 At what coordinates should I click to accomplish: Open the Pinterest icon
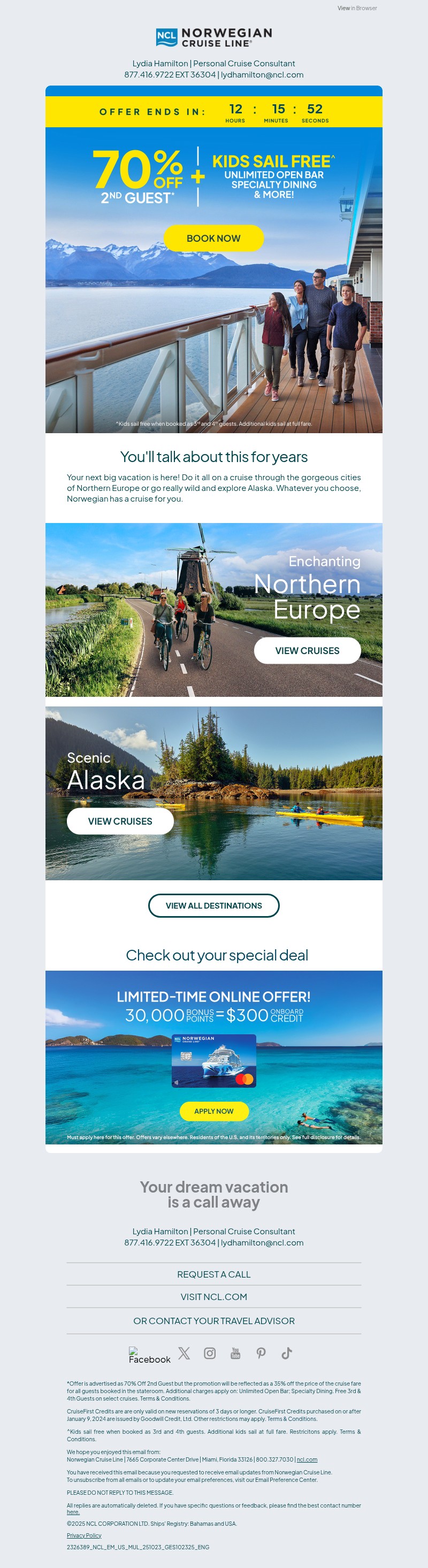coord(261,1353)
